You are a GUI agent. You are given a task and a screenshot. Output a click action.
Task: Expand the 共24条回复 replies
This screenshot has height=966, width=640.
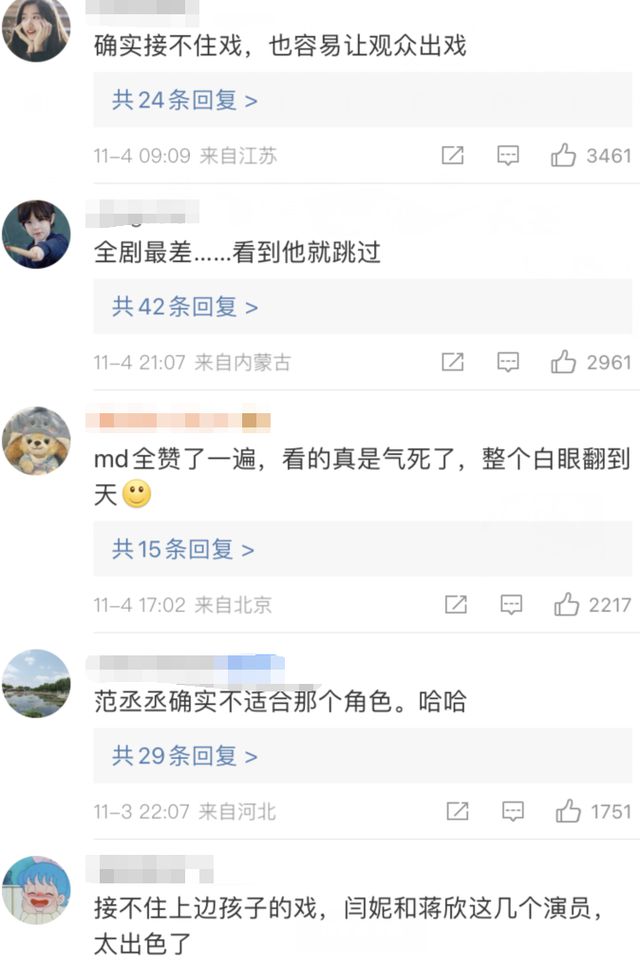(x=185, y=100)
